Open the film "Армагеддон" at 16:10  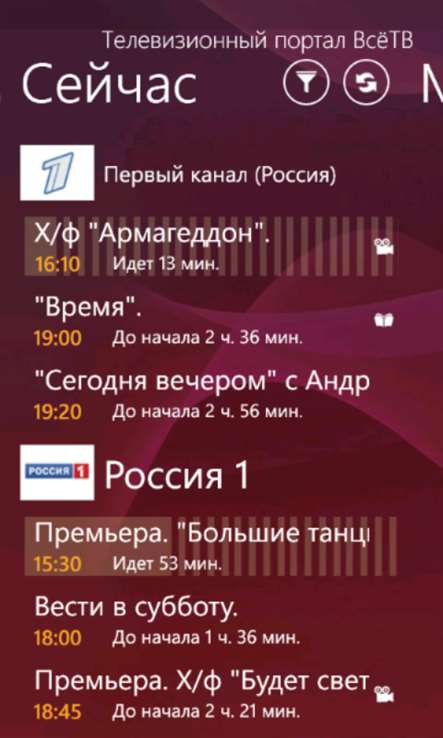pos(209,246)
